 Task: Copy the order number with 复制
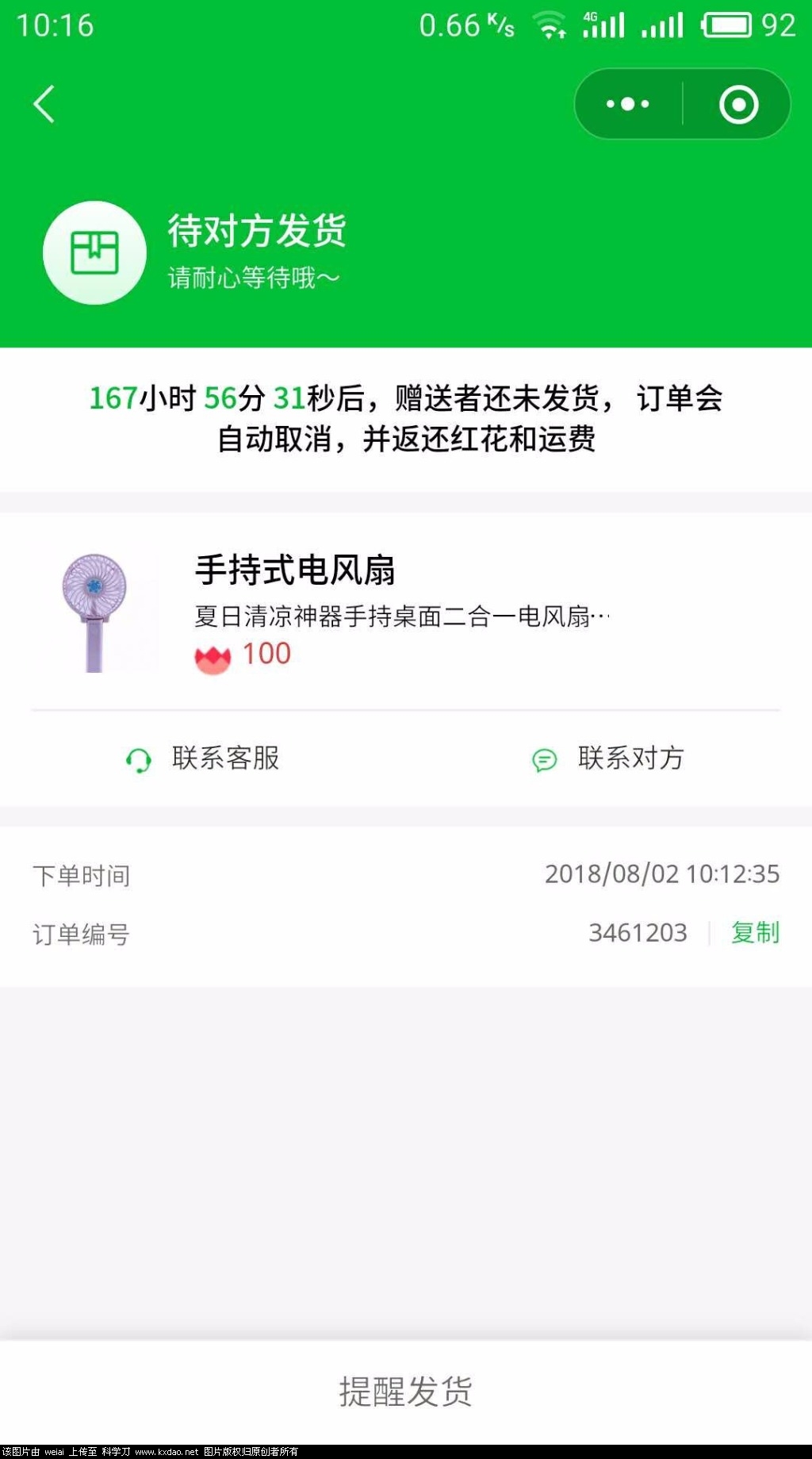755,933
